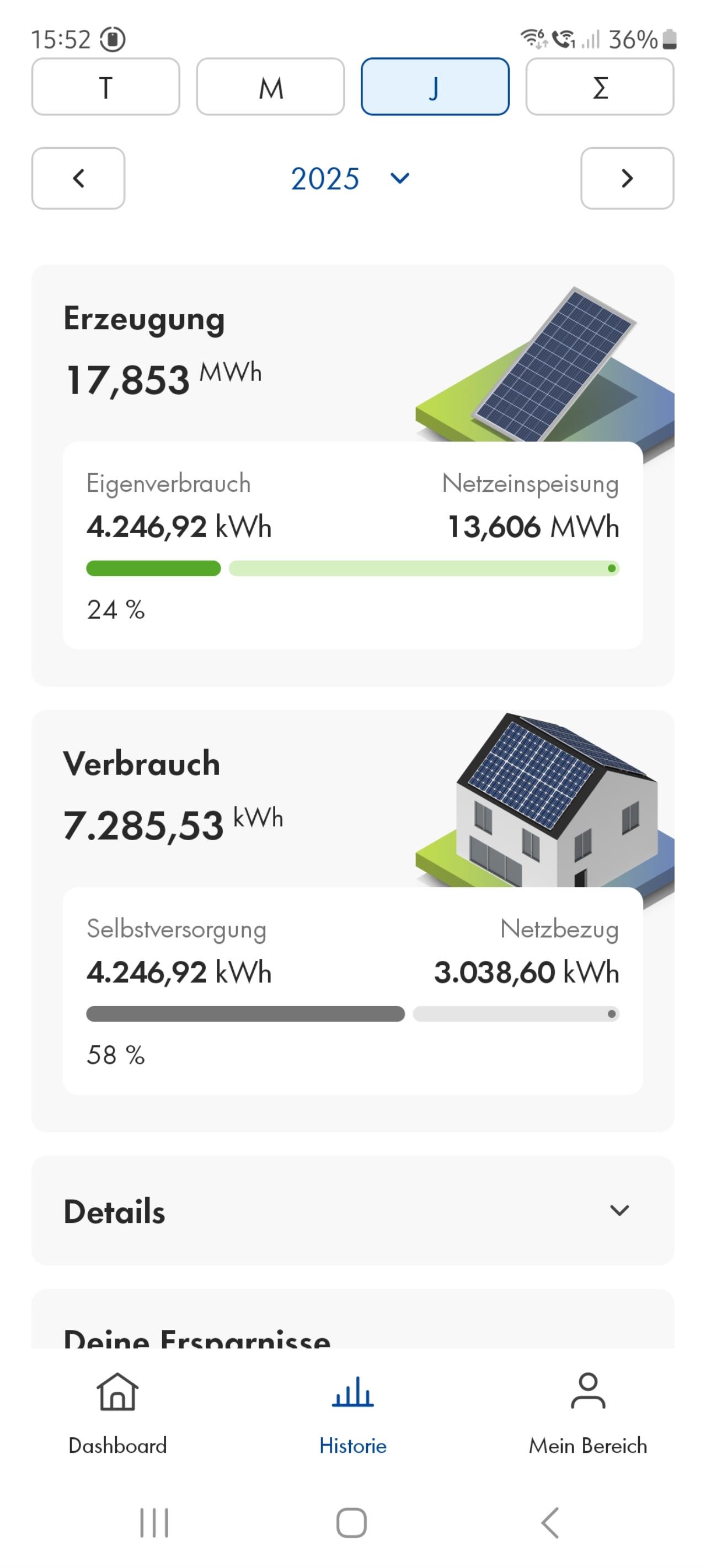
Task: Tap the system back button
Action: click(x=550, y=1523)
